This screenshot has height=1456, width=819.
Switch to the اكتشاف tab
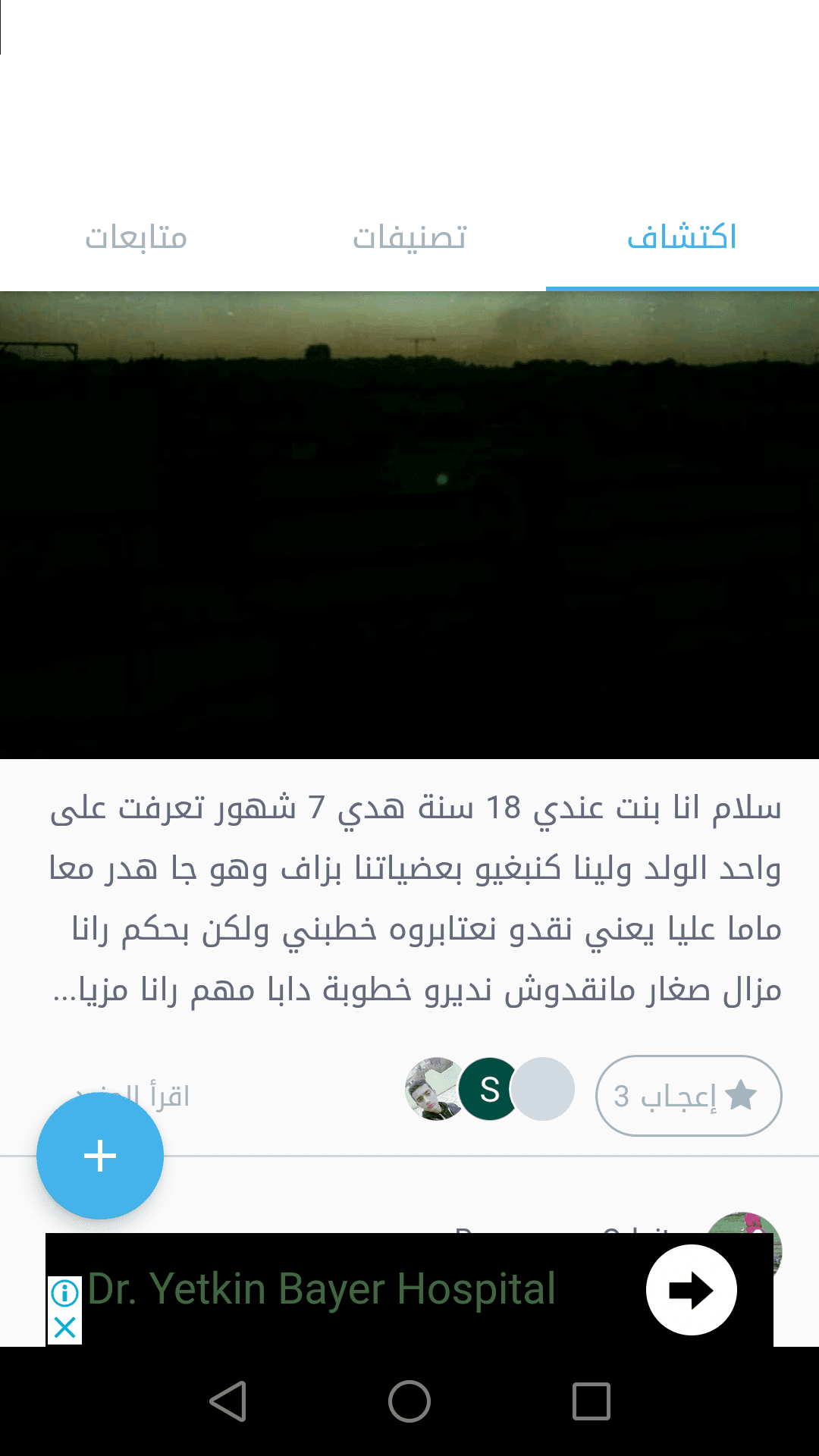[x=682, y=238]
